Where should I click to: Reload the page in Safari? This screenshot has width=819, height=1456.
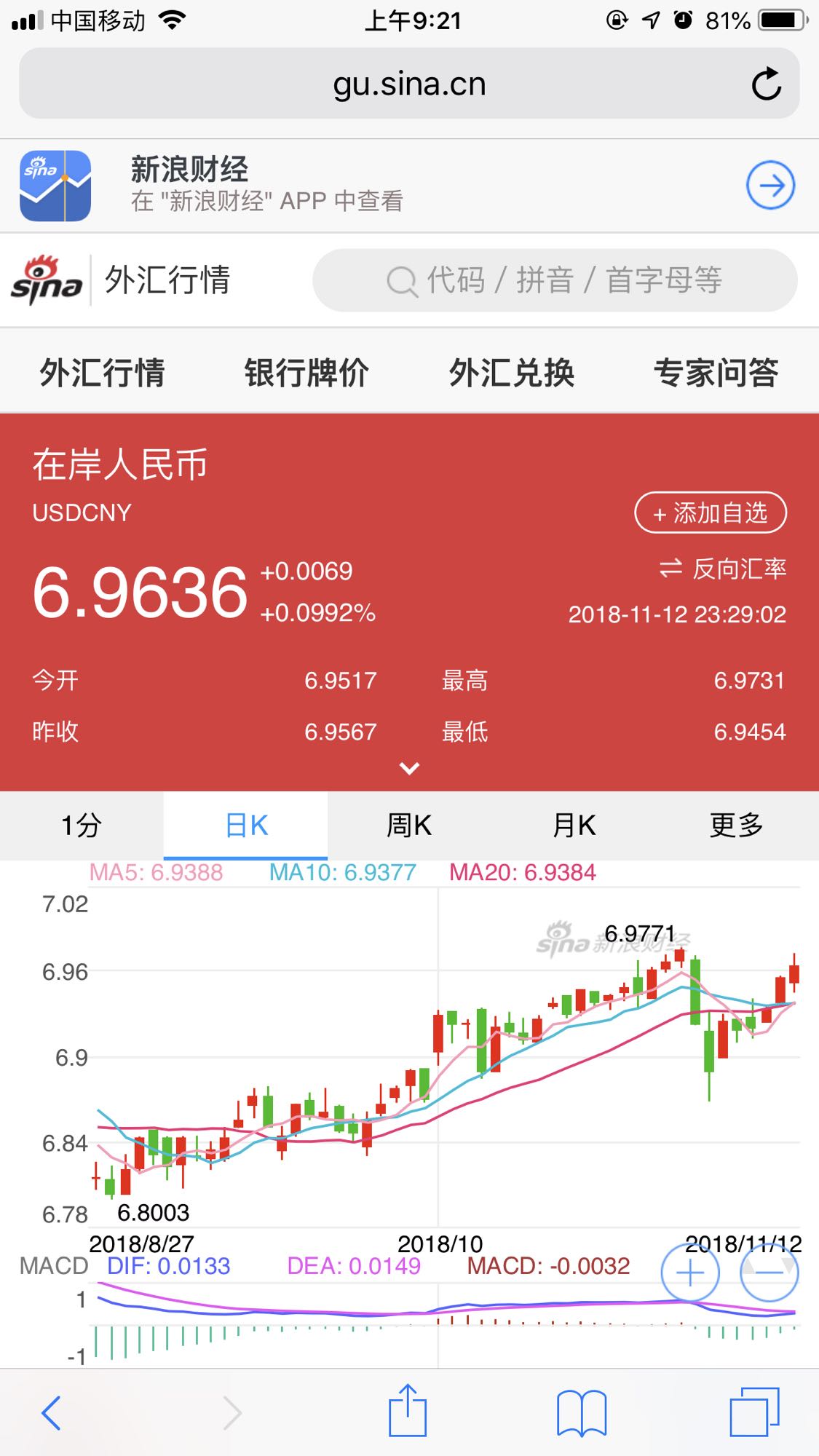[x=766, y=84]
